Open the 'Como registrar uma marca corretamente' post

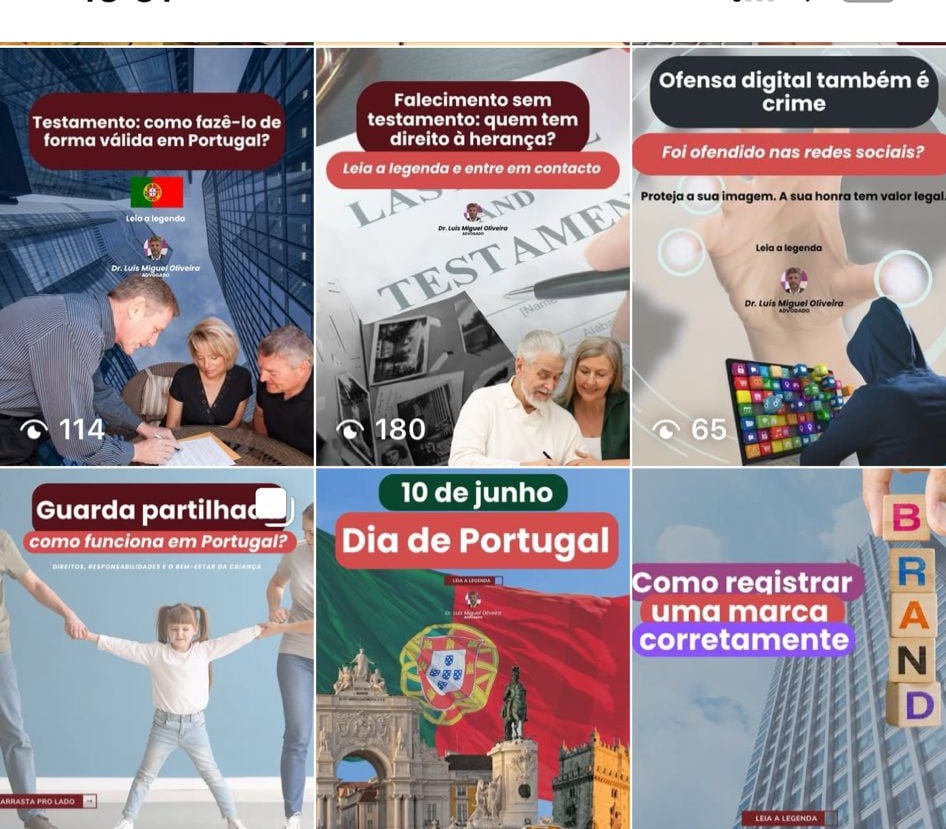point(789,648)
